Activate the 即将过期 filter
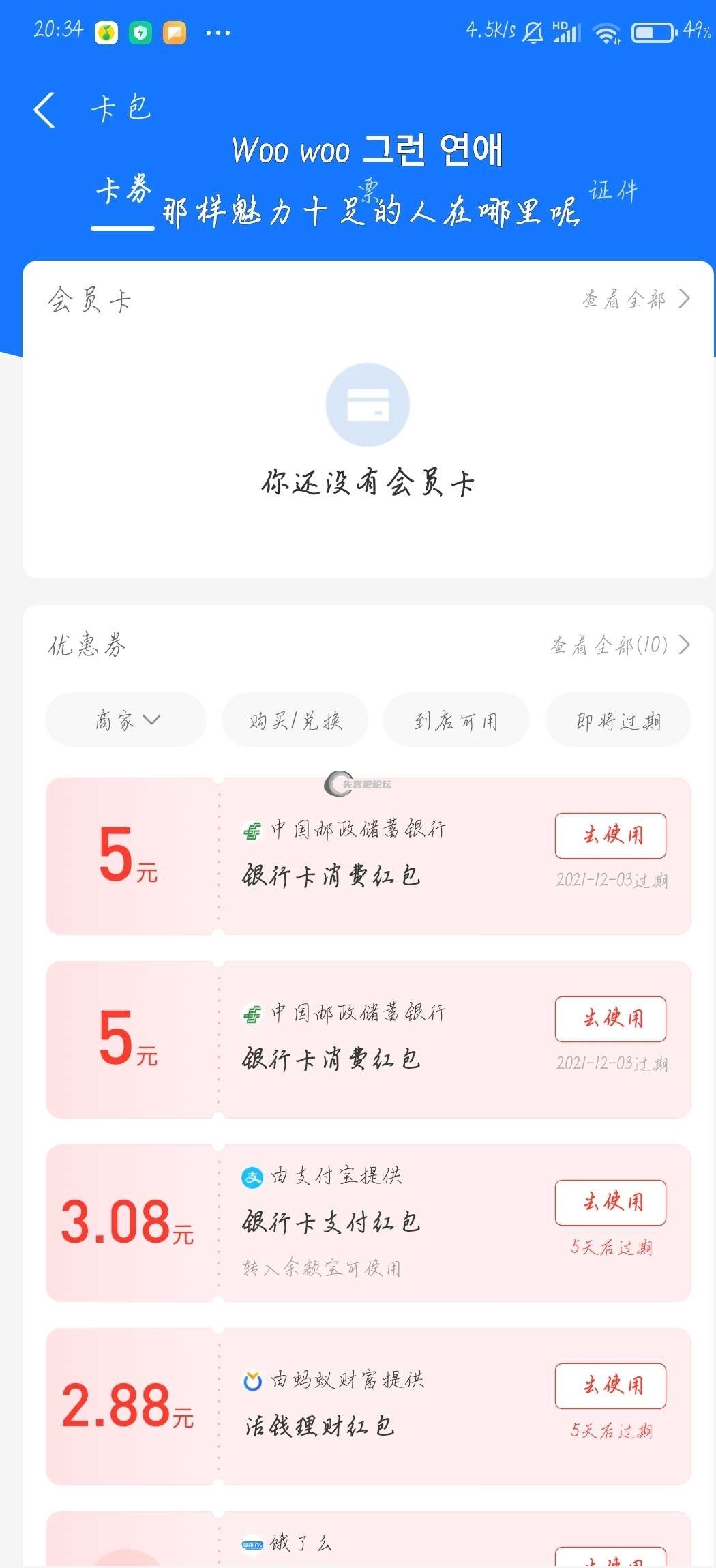The height and width of the screenshot is (1568, 716). point(617,720)
